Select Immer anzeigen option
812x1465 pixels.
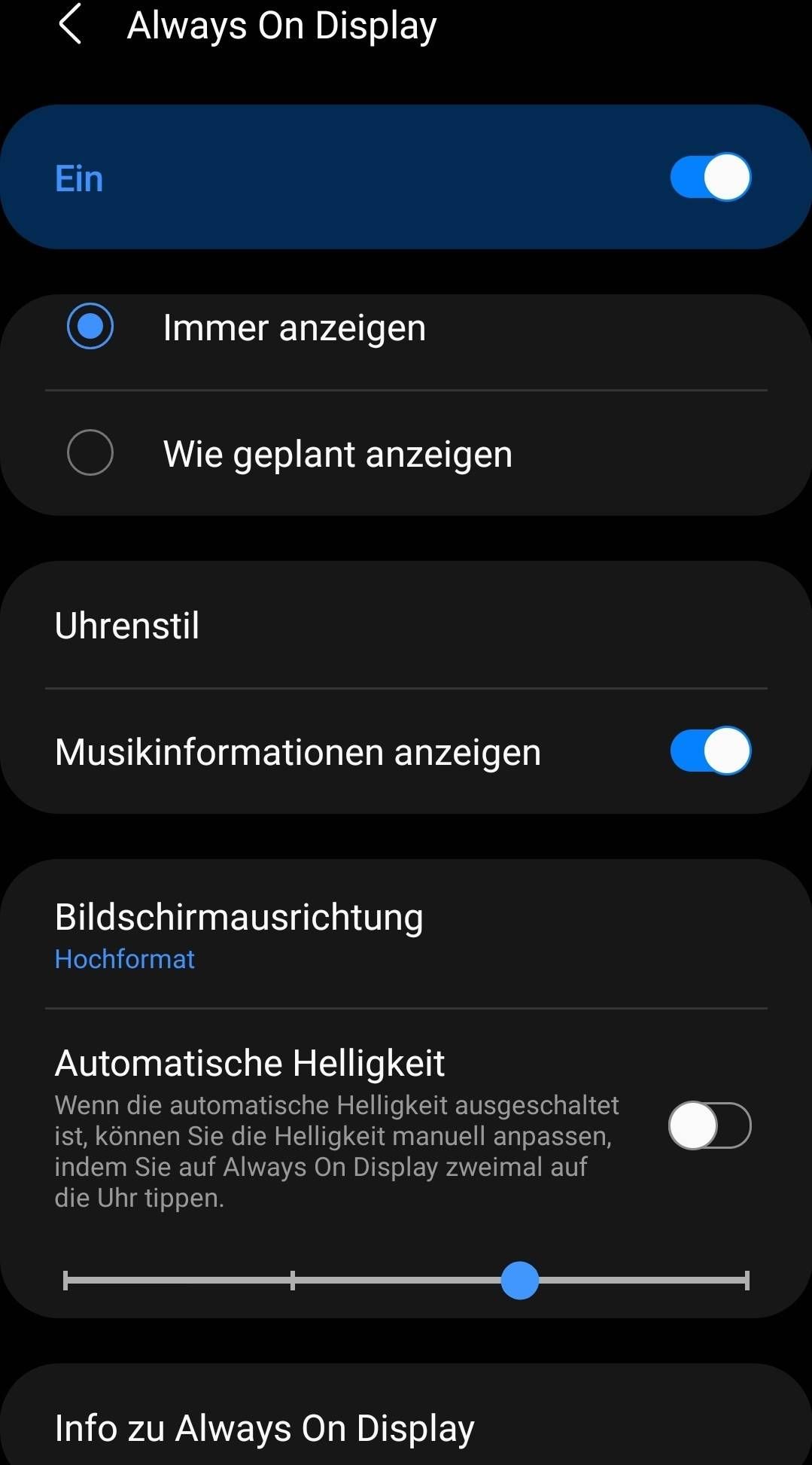(x=90, y=327)
